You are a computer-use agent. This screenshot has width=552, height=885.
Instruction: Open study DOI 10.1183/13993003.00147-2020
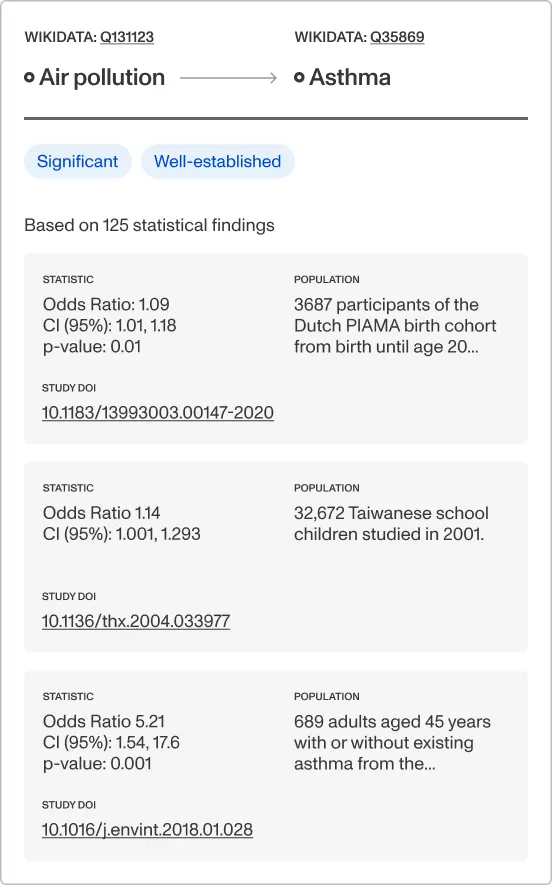(158, 413)
